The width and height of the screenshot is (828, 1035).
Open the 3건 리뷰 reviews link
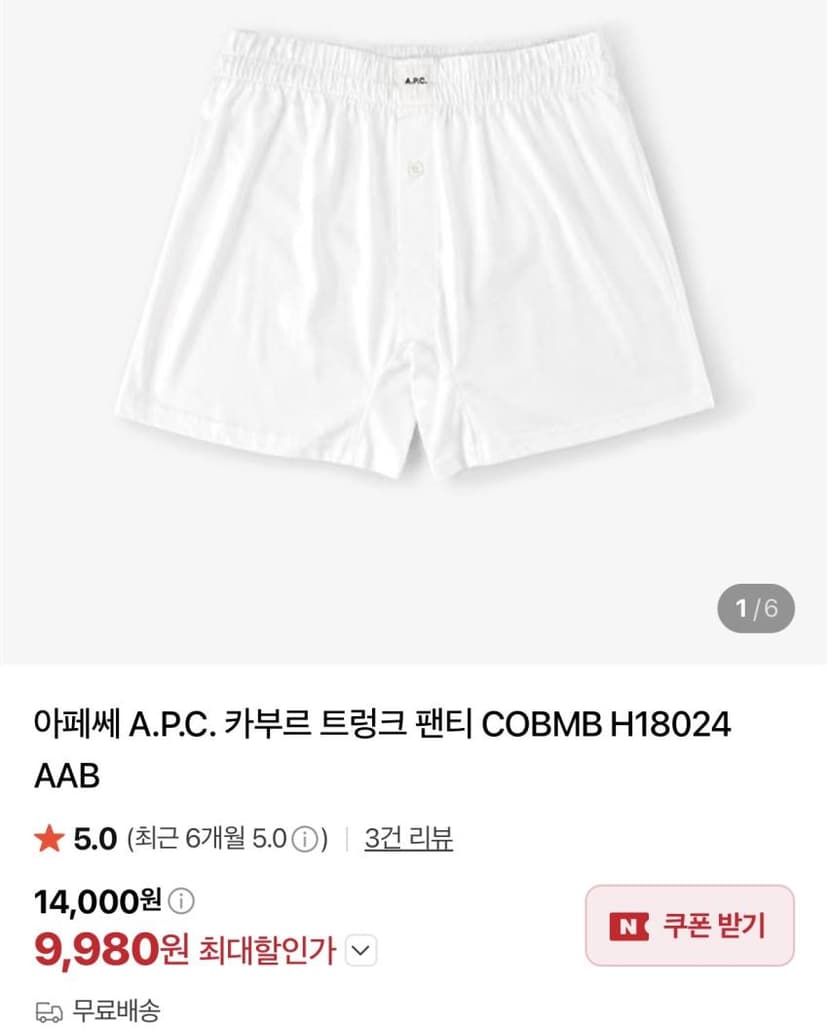coord(408,838)
